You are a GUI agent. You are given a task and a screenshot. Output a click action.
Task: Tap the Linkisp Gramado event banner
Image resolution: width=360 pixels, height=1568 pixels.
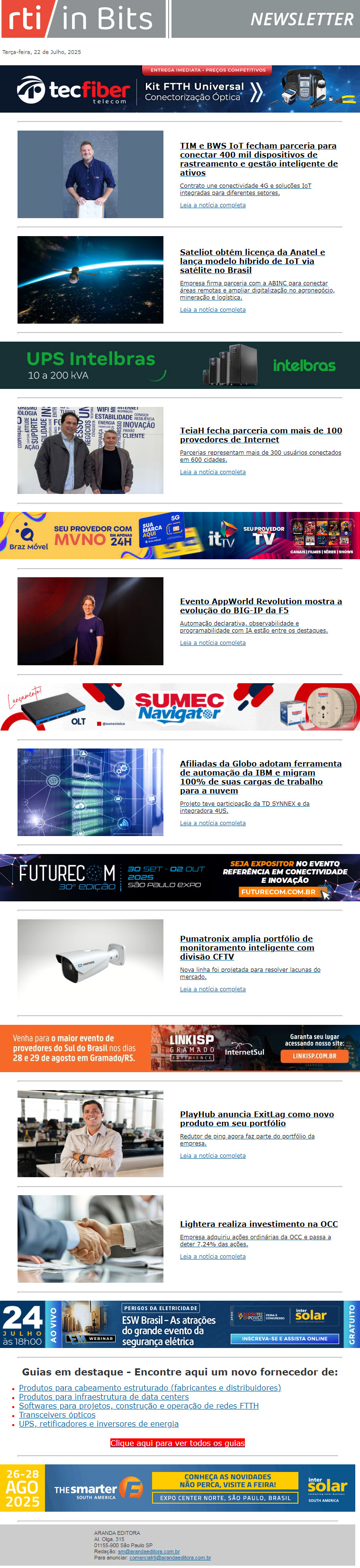180,1048
